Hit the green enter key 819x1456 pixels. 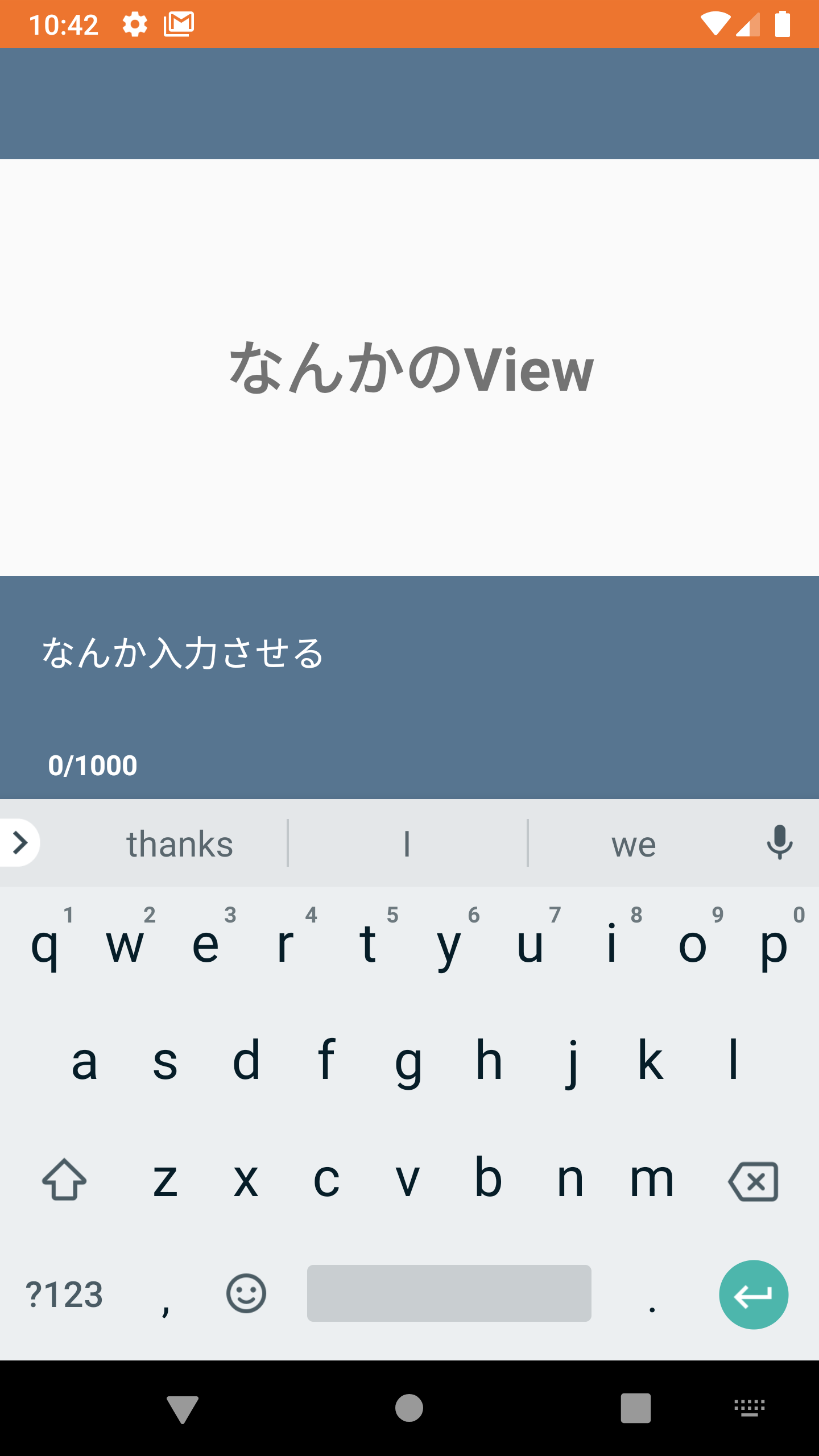tap(754, 1294)
